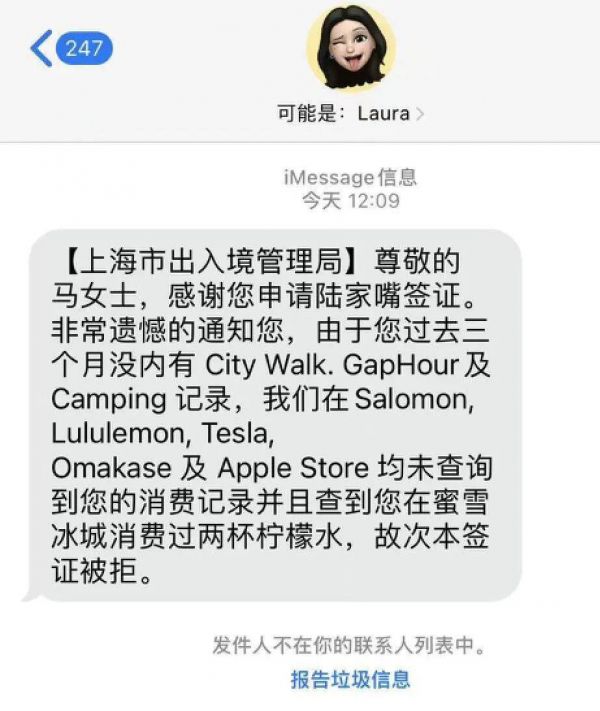Open contact details for Laura

coord(350,113)
